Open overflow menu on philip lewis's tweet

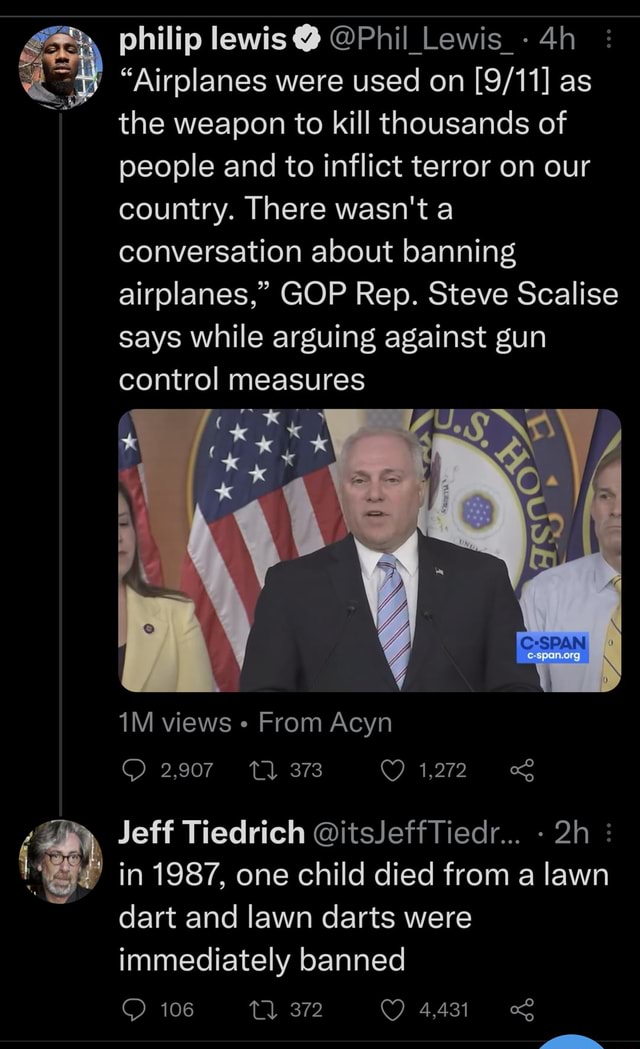[612, 41]
